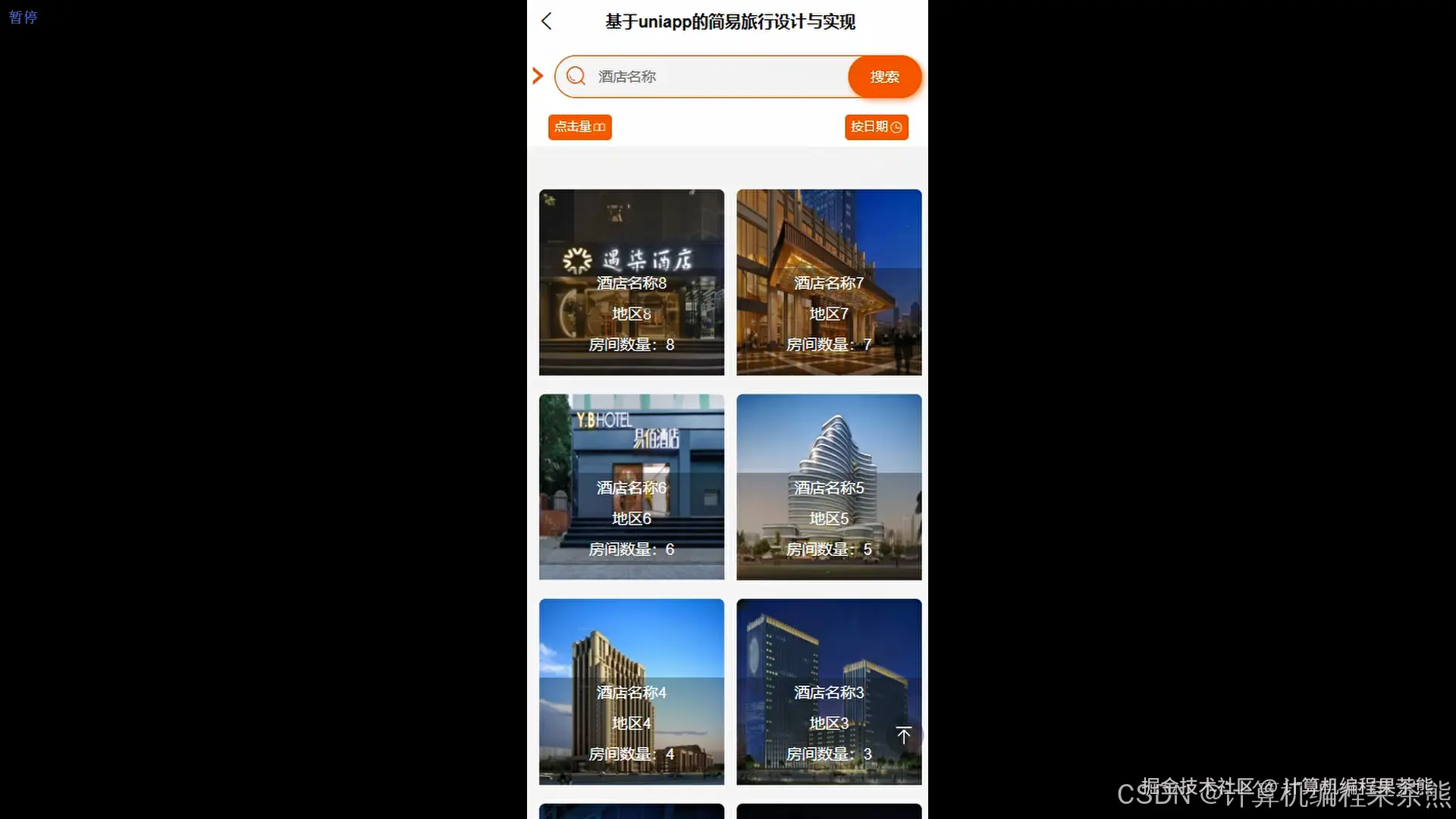Screen dimensions: 1456x819
Task: Tap the orange 搜索 button
Action: point(884,77)
